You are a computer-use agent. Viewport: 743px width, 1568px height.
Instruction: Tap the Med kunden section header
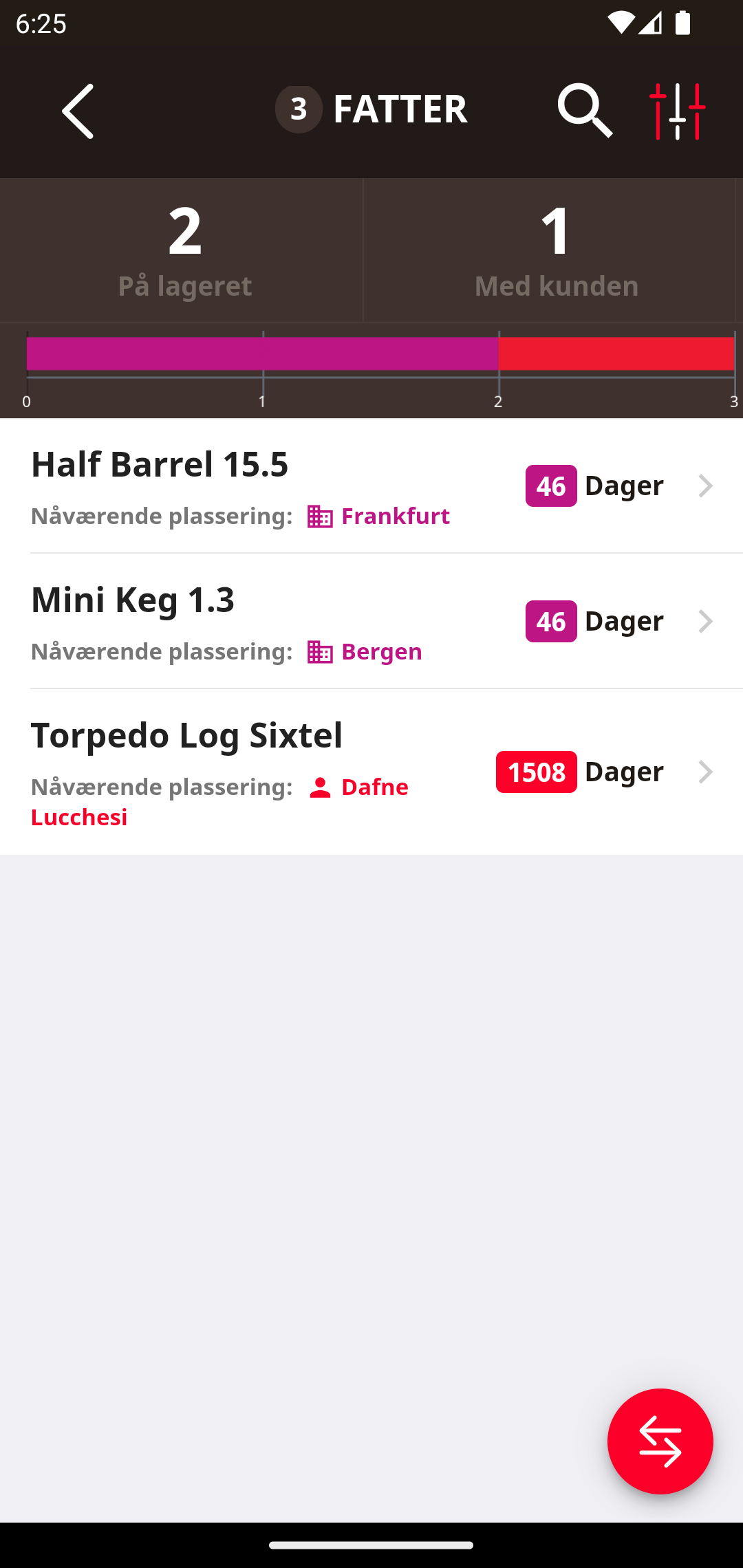pos(556,285)
